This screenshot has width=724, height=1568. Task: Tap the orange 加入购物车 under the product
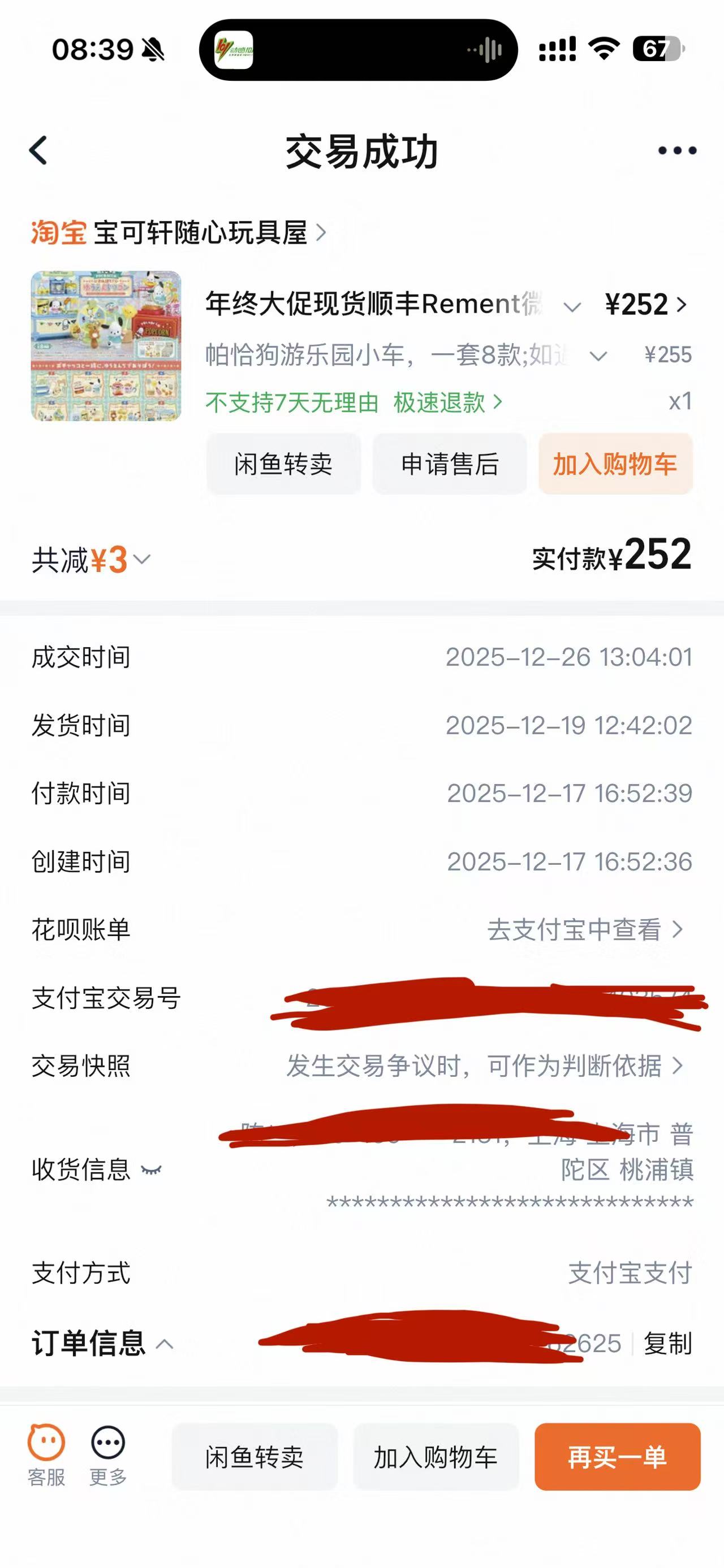coord(615,464)
